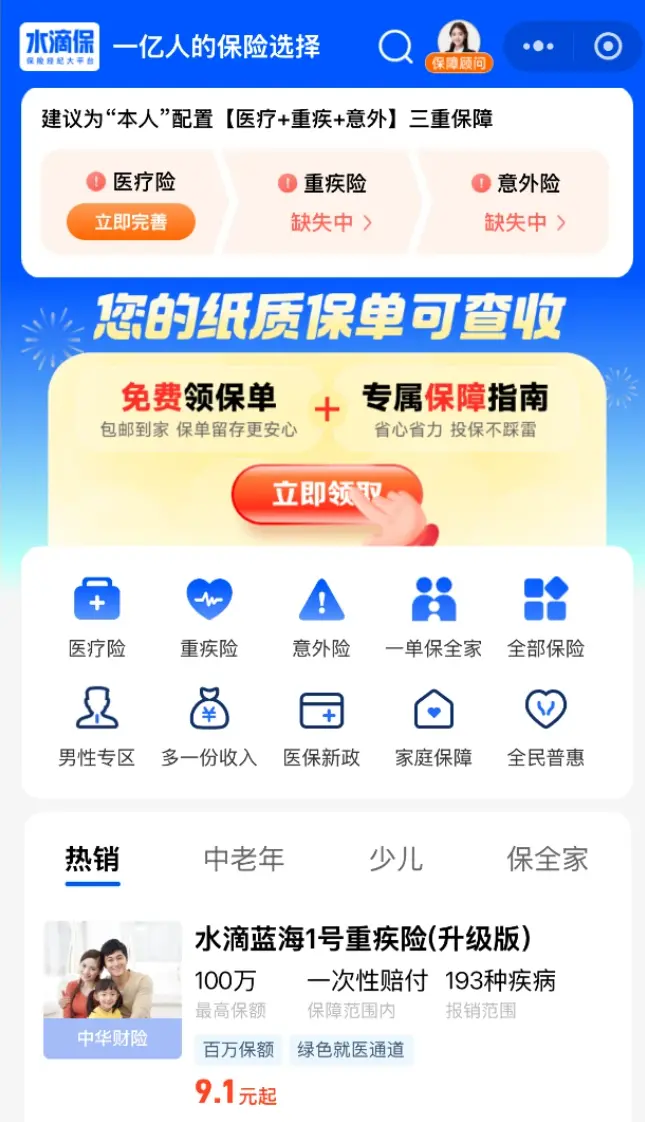
Task: Go to 男性专区
Action: (97, 727)
